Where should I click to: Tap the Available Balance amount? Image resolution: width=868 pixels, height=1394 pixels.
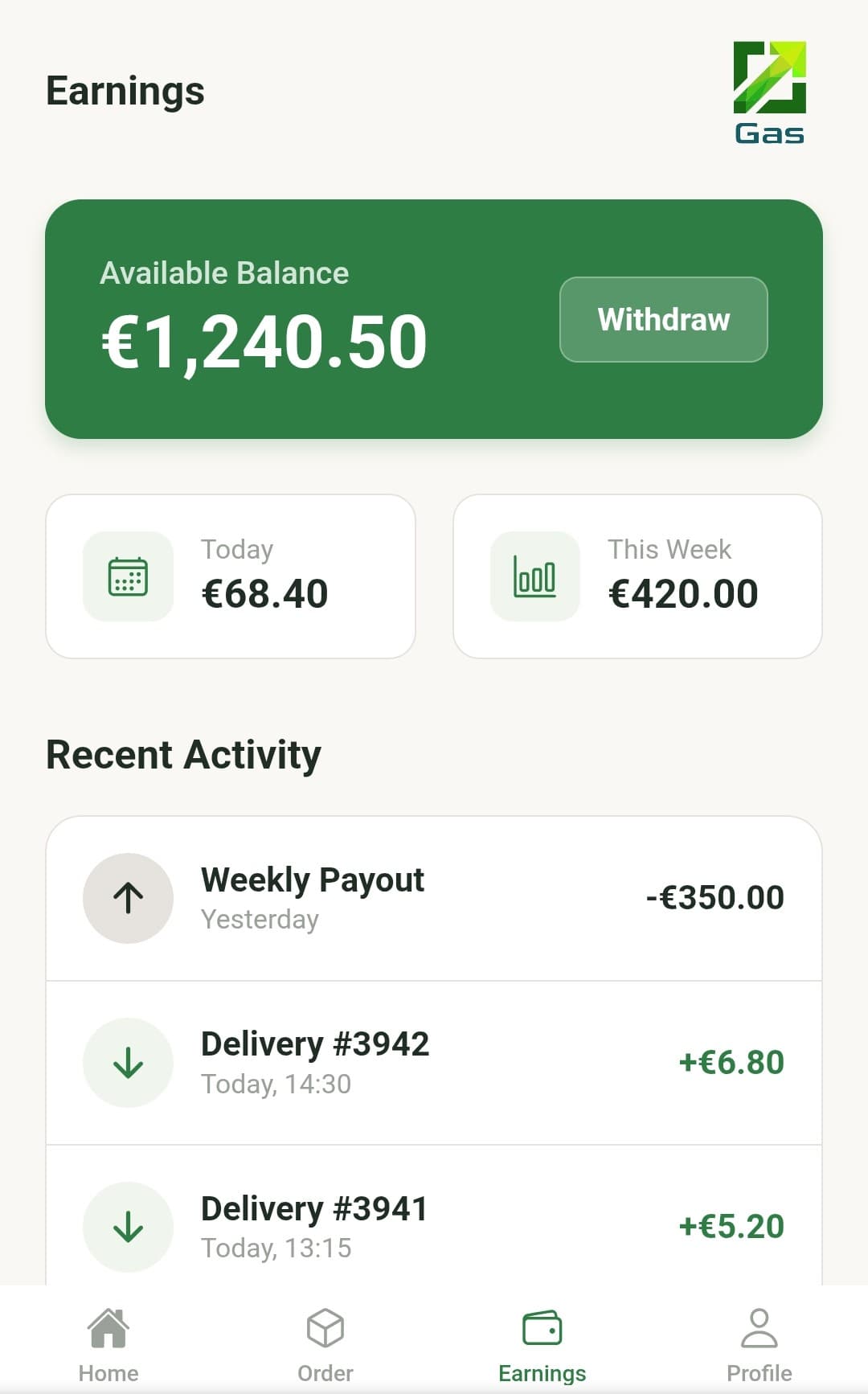tap(264, 341)
